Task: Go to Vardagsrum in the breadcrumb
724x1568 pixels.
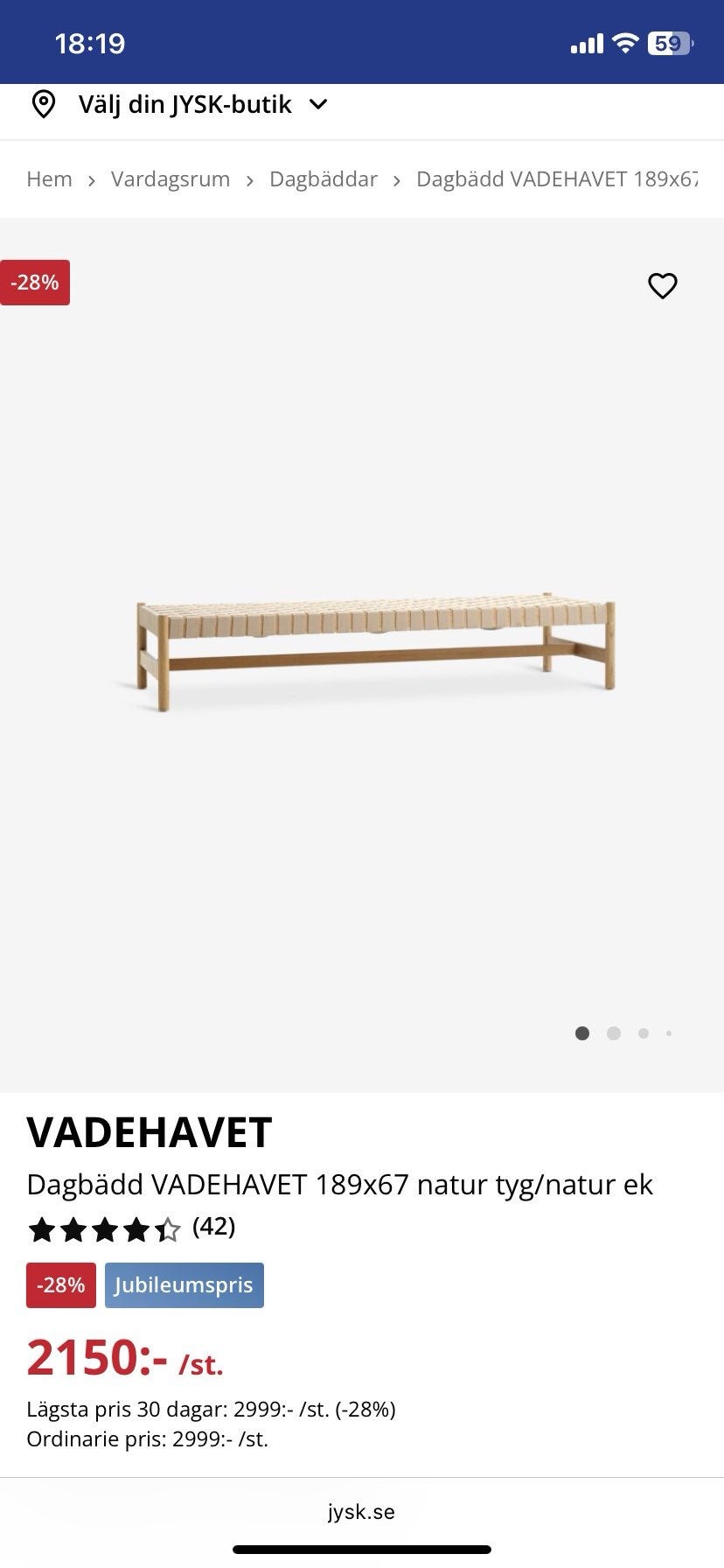Action: click(x=170, y=178)
